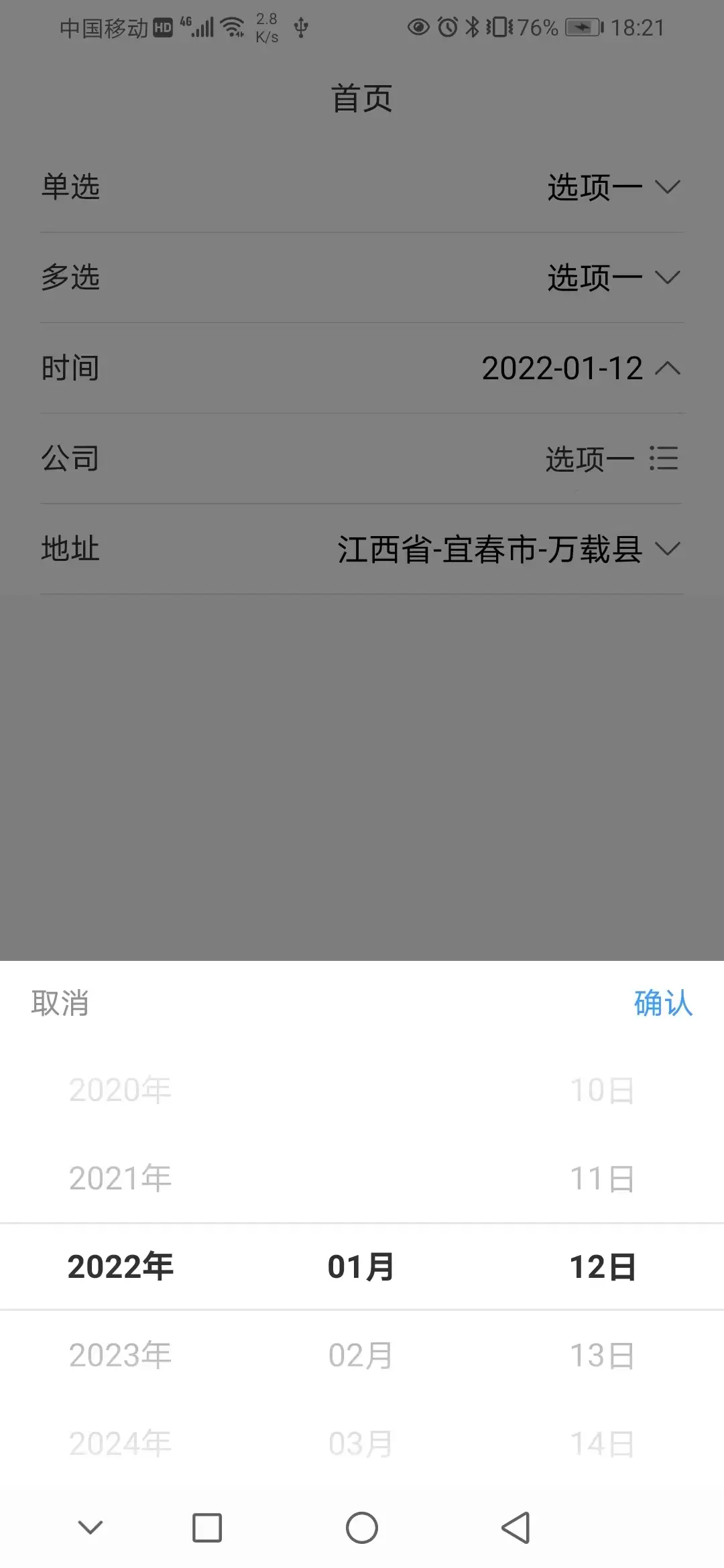
Task: Pick 13日 in the day column
Action: point(602,1355)
